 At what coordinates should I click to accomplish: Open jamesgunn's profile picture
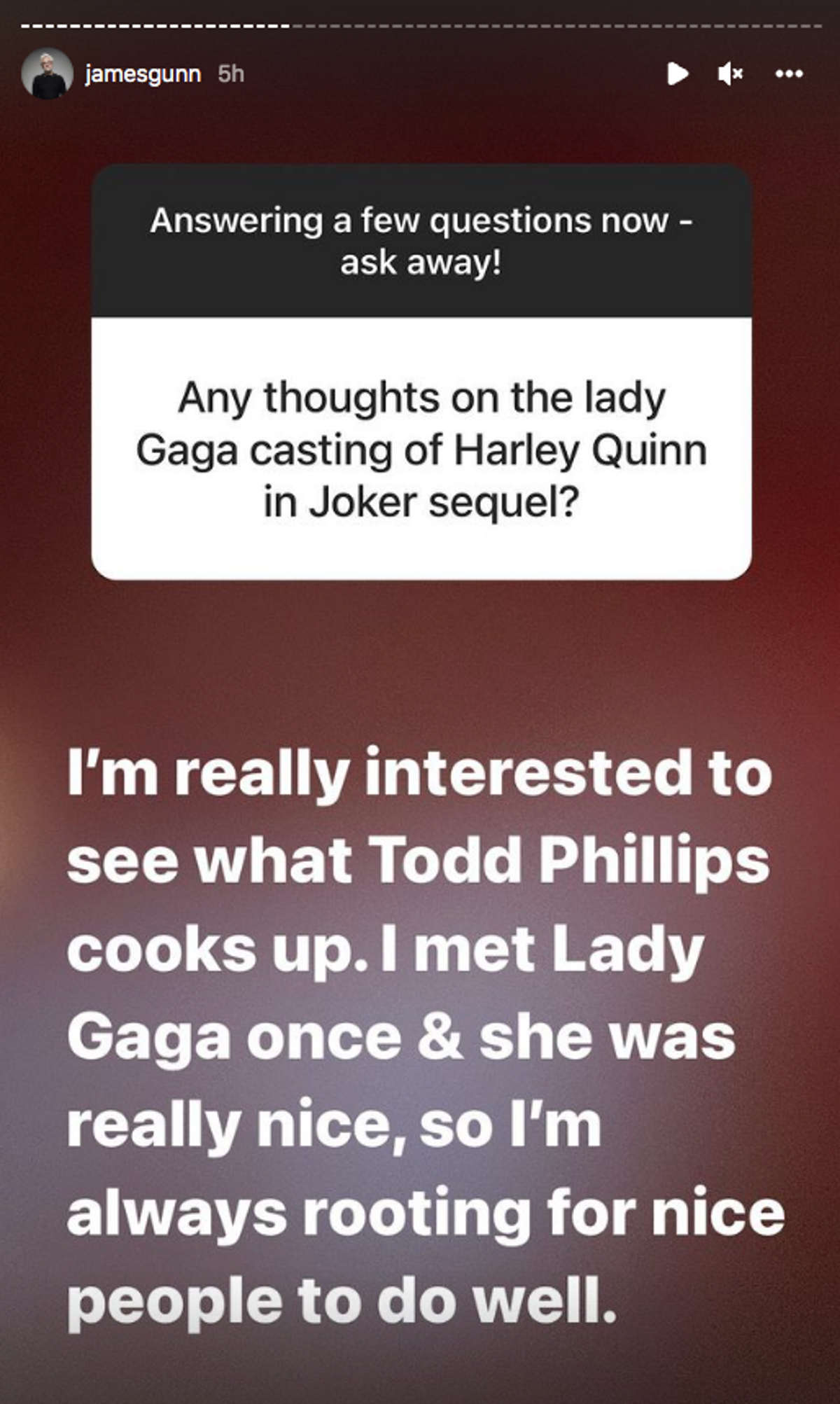click(x=47, y=74)
